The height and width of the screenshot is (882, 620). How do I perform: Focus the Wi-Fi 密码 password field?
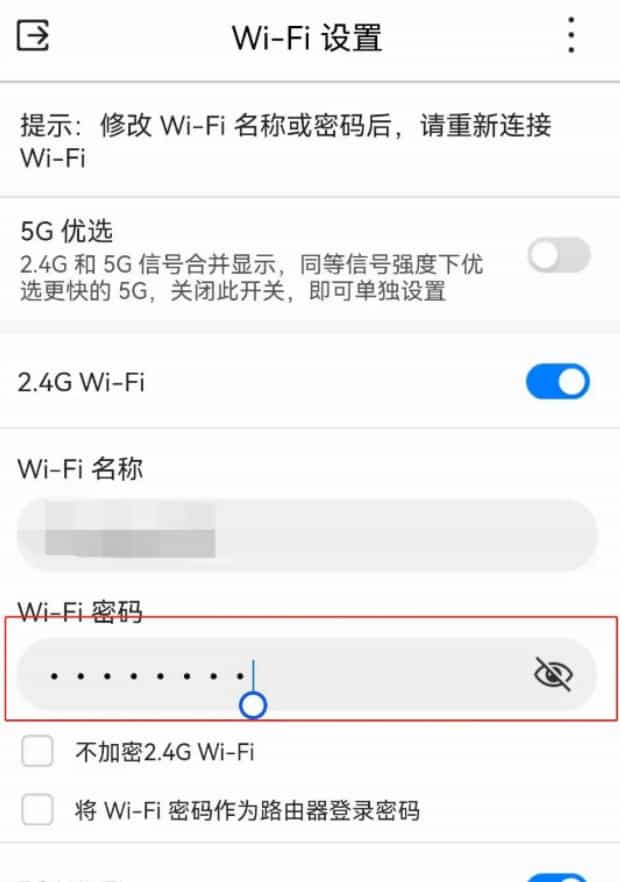pos(270,675)
